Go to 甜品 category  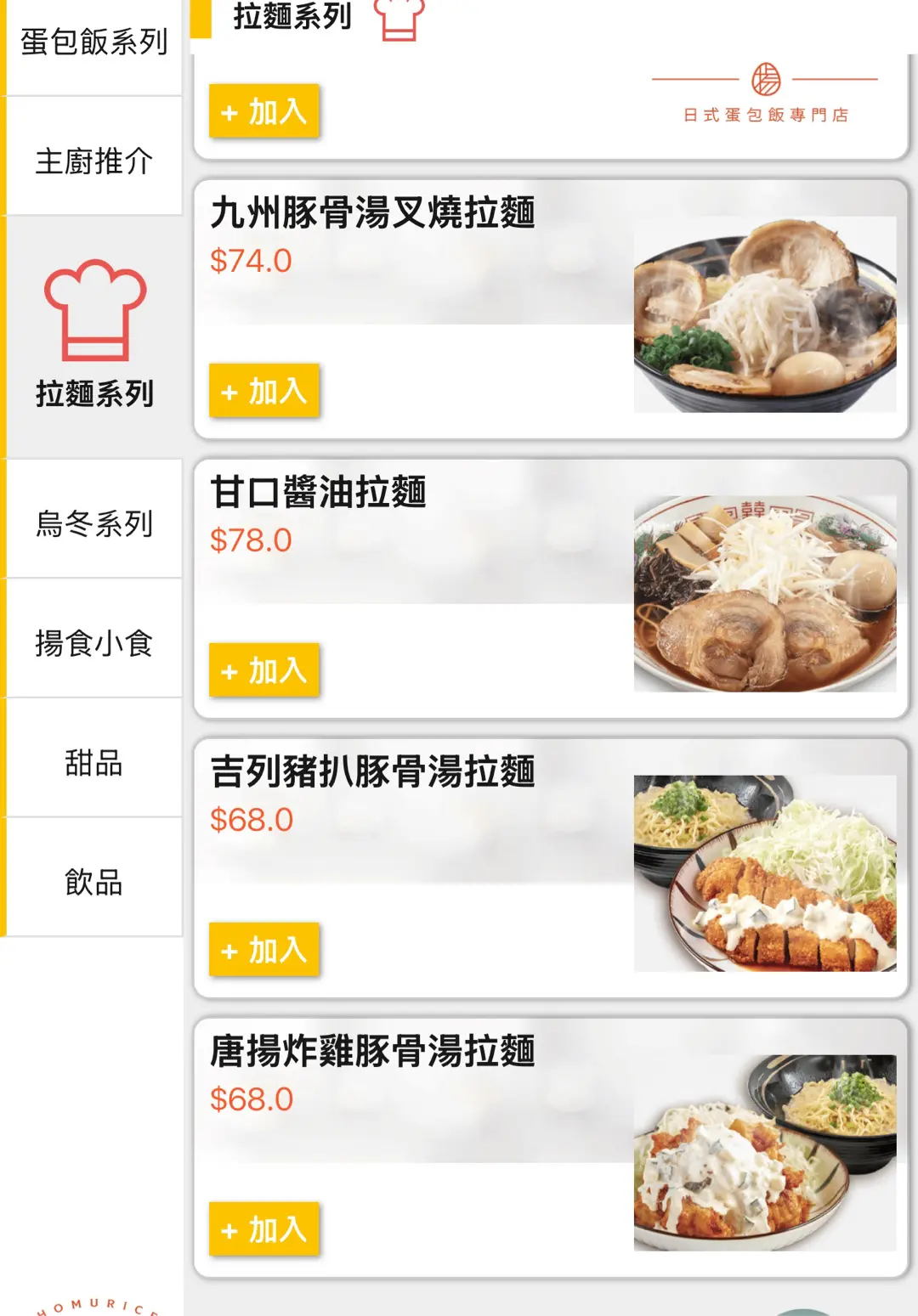(x=93, y=762)
